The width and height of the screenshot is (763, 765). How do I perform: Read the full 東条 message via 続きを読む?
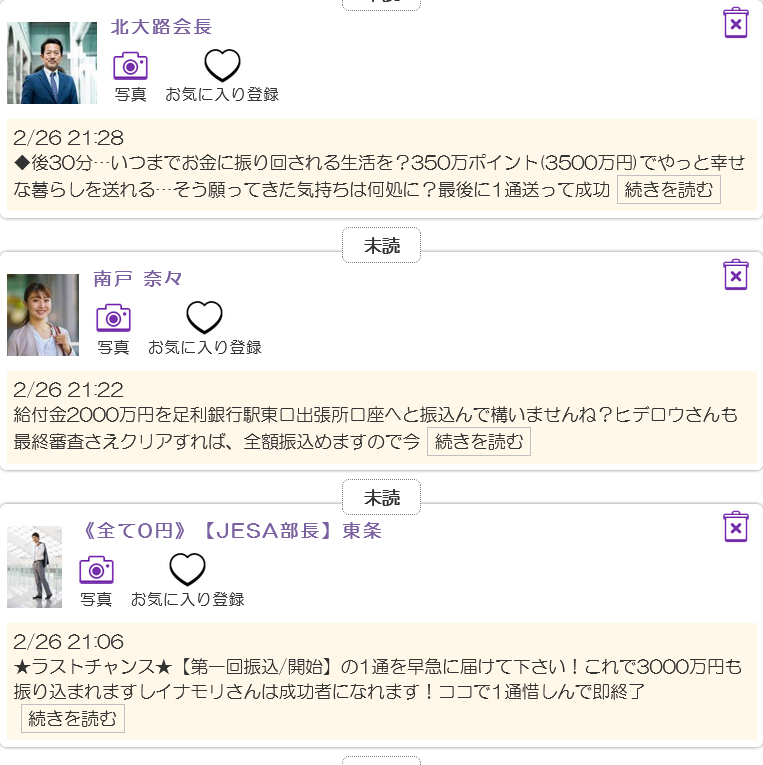pos(72,717)
